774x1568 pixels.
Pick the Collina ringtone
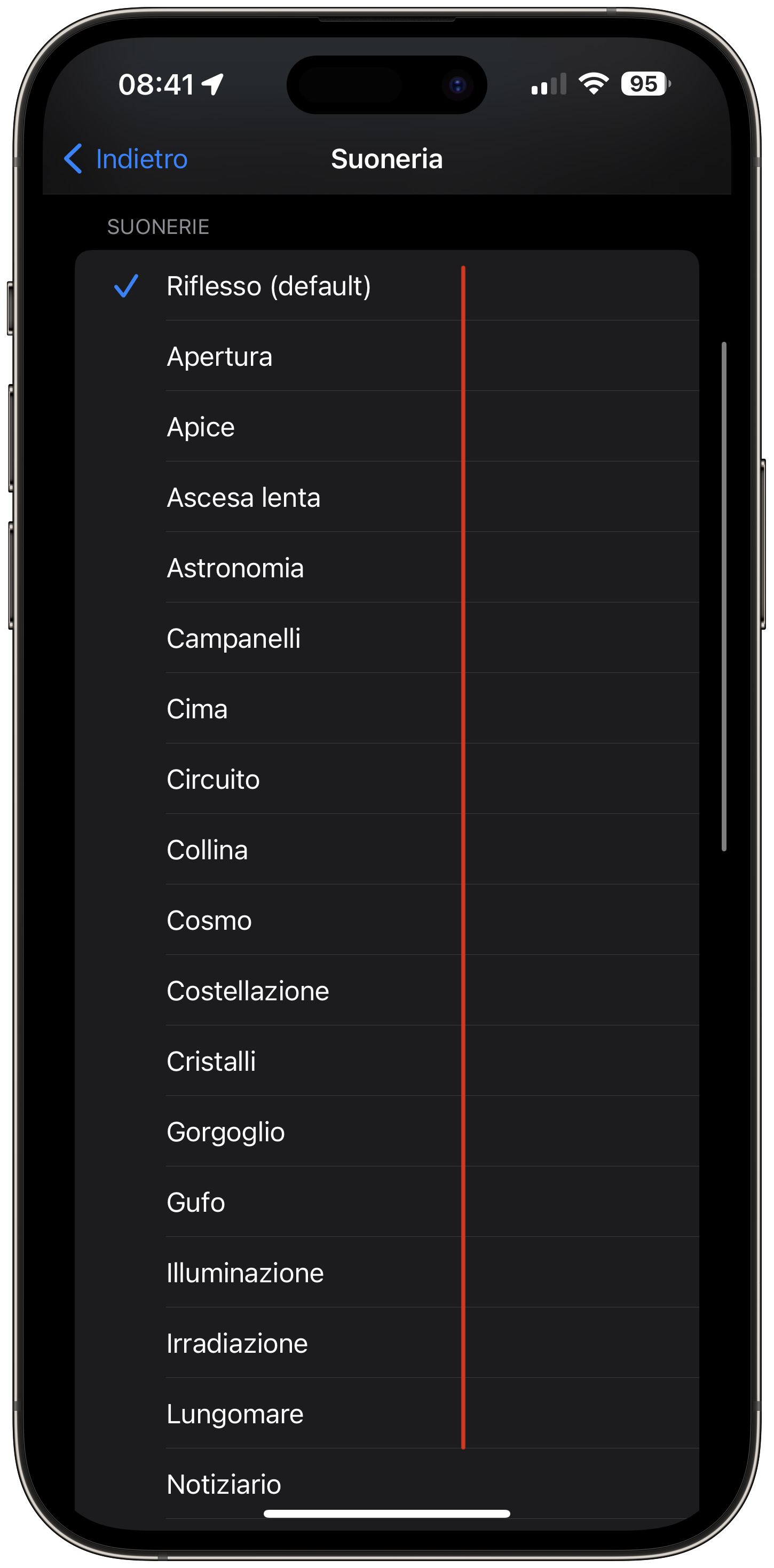click(208, 851)
